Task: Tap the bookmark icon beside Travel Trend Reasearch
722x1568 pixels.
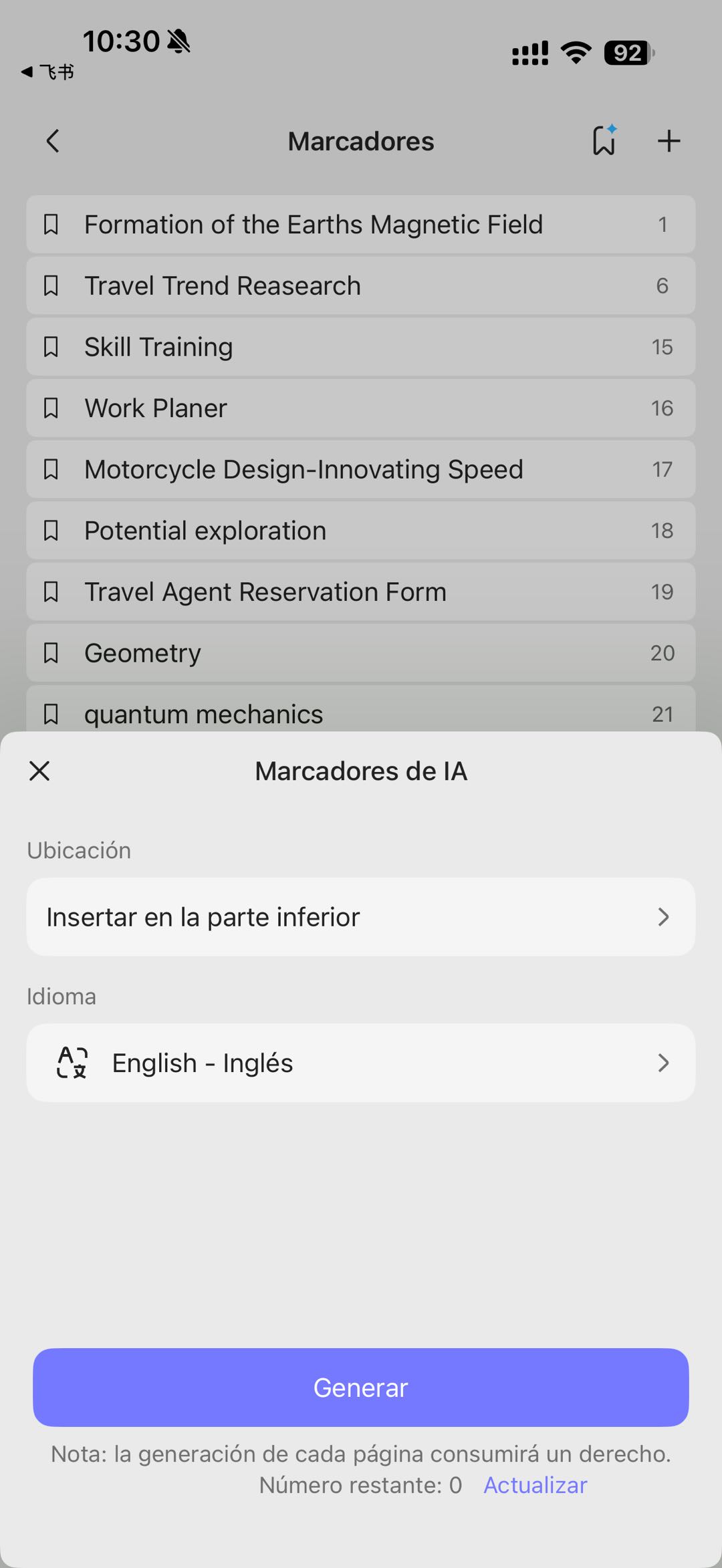Action: pos(52,285)
